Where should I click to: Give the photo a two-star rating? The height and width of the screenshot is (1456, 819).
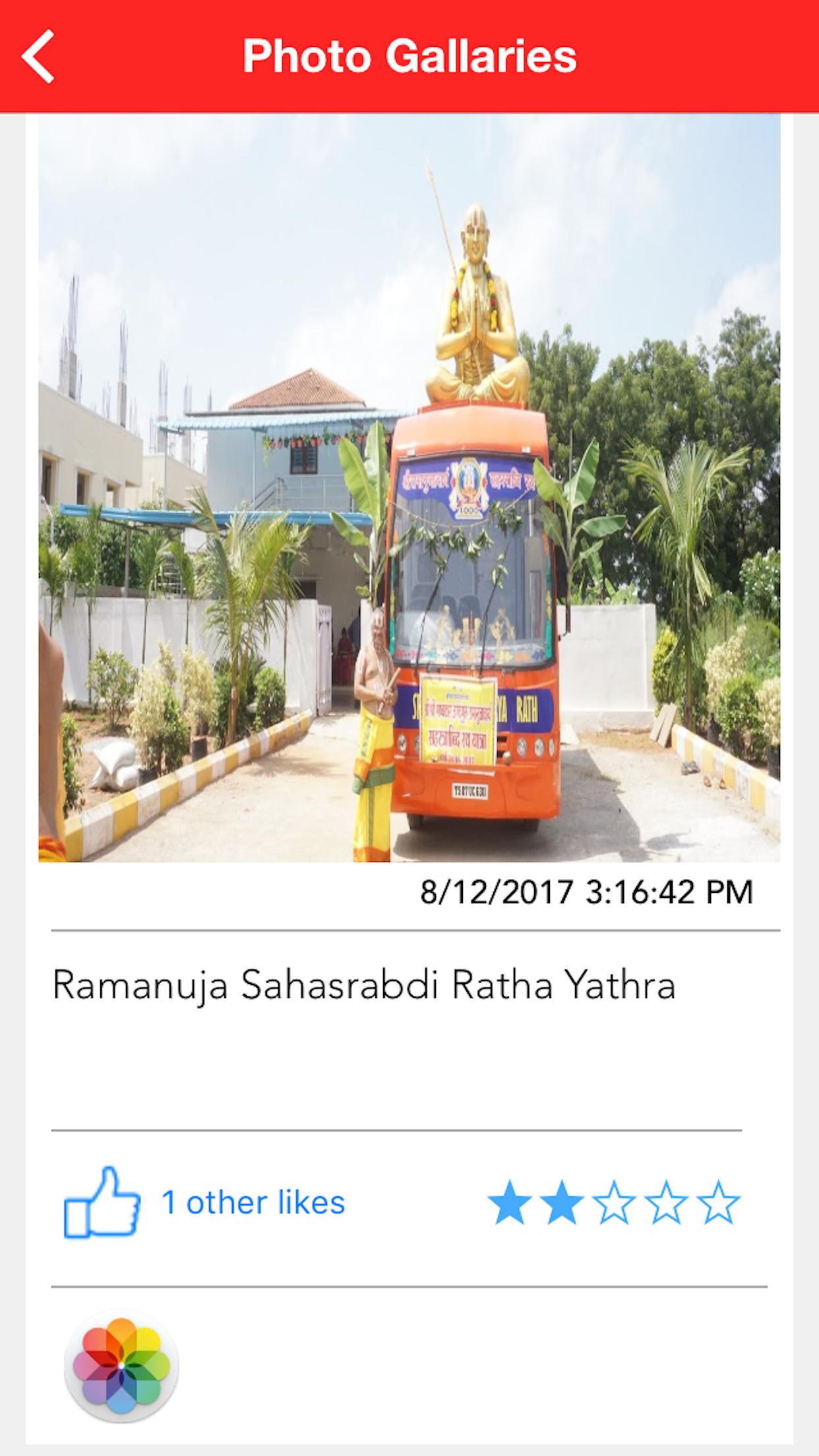tap(561, 1203)
